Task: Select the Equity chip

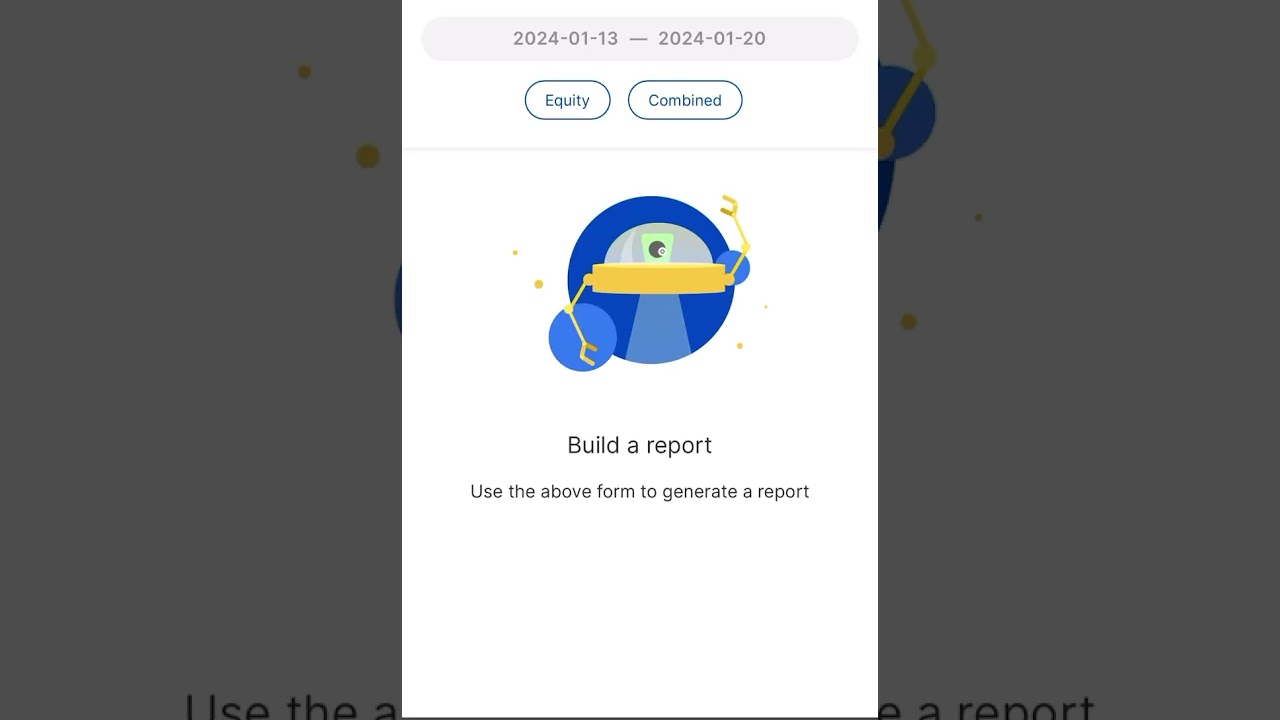Action: [567, 100]
